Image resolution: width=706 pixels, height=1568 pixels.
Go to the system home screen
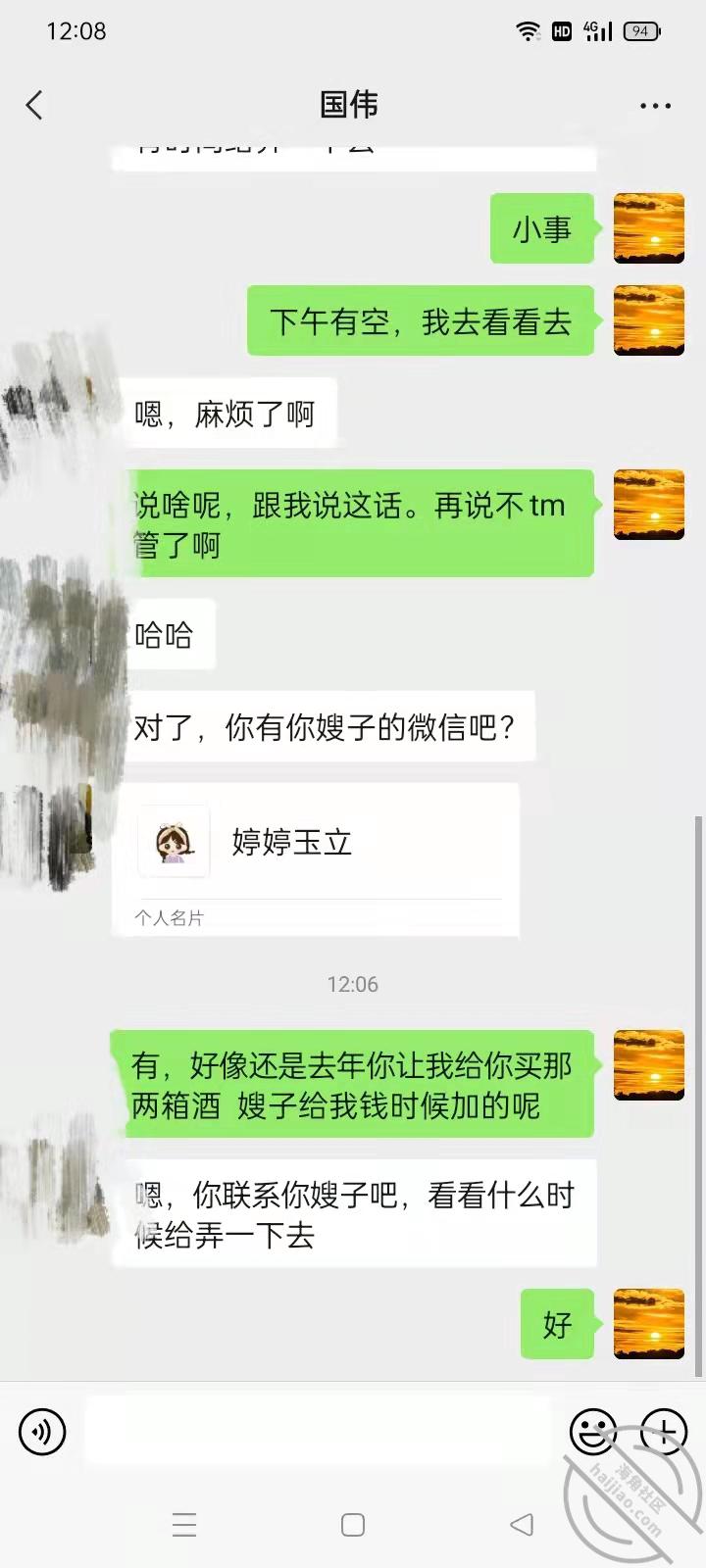[x=353, y=1524]
